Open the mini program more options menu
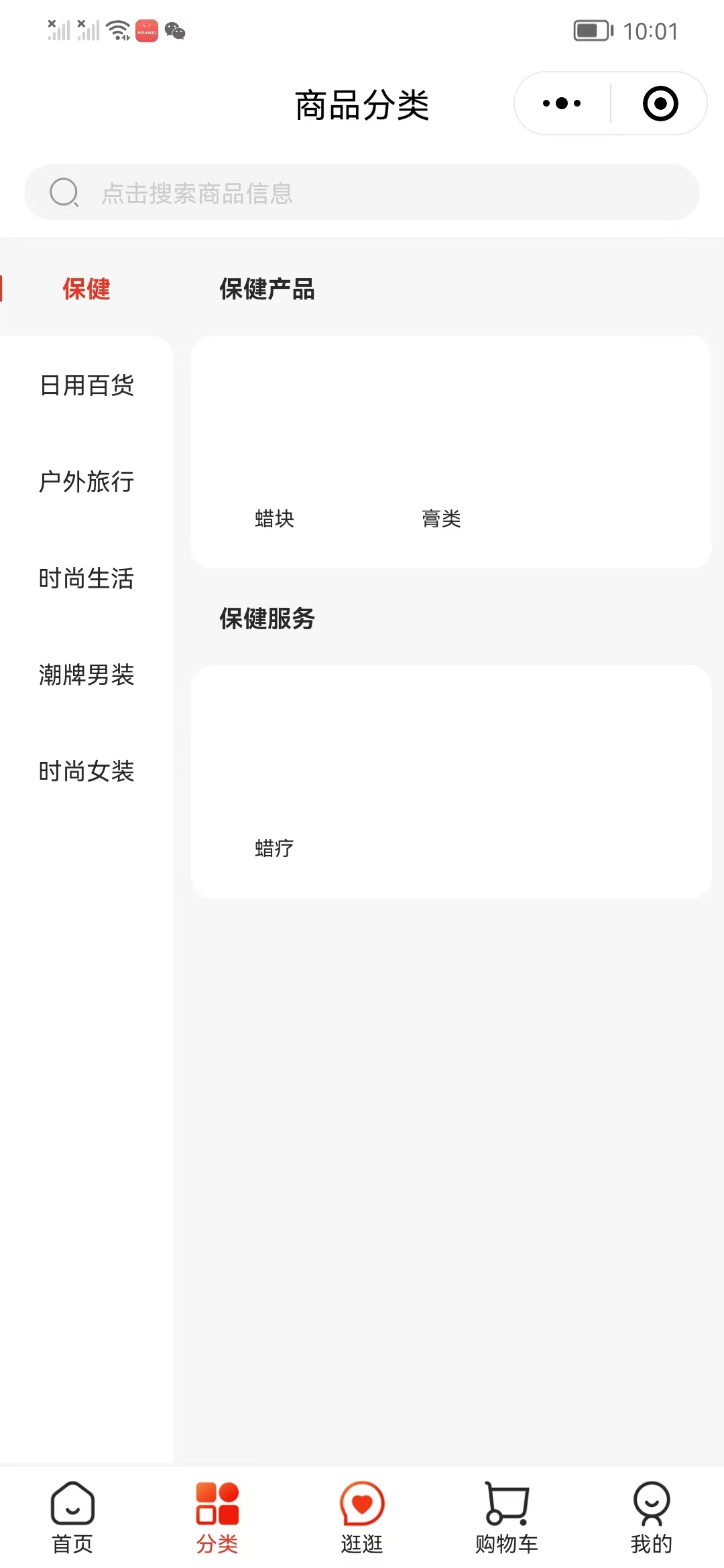 [562, 103]
